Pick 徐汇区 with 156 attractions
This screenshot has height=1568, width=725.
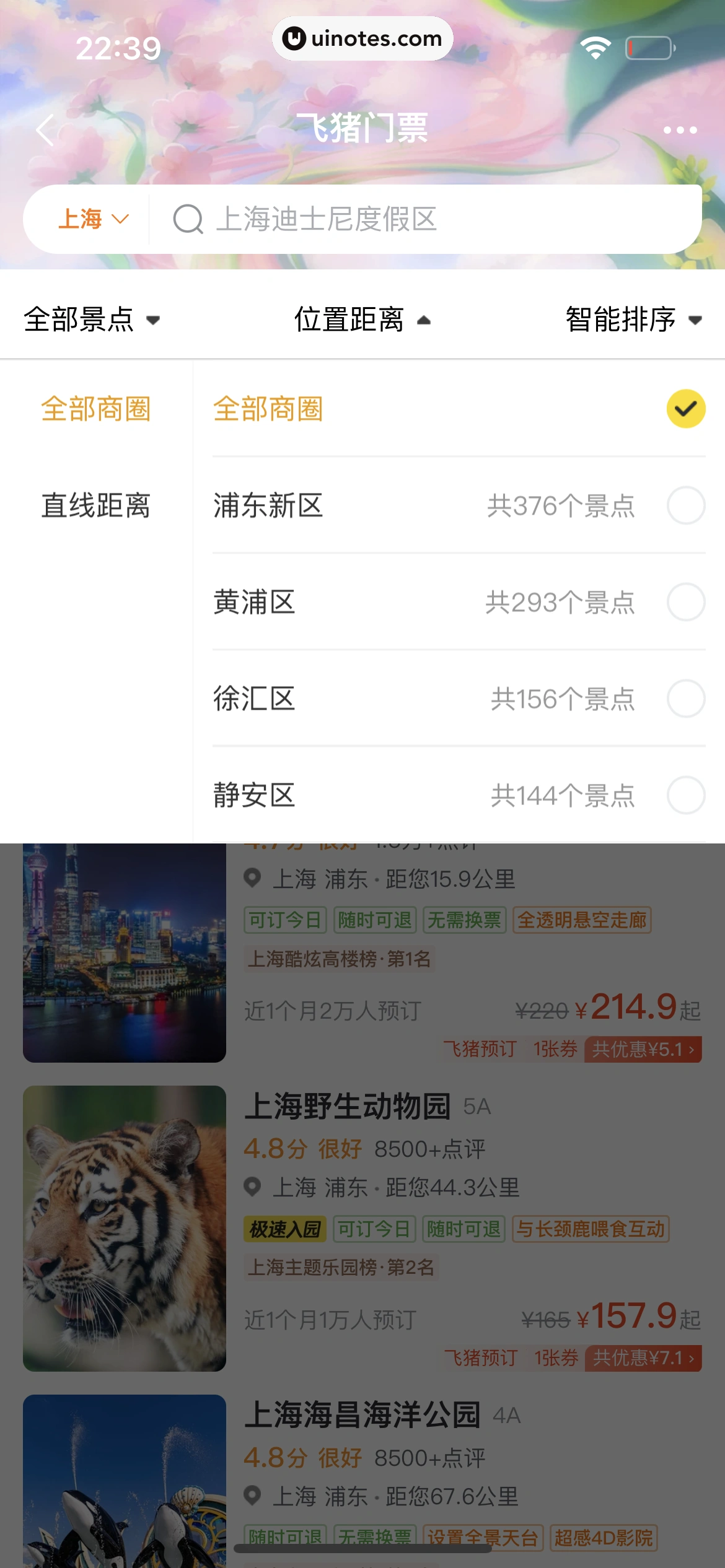tap(459, 699)
